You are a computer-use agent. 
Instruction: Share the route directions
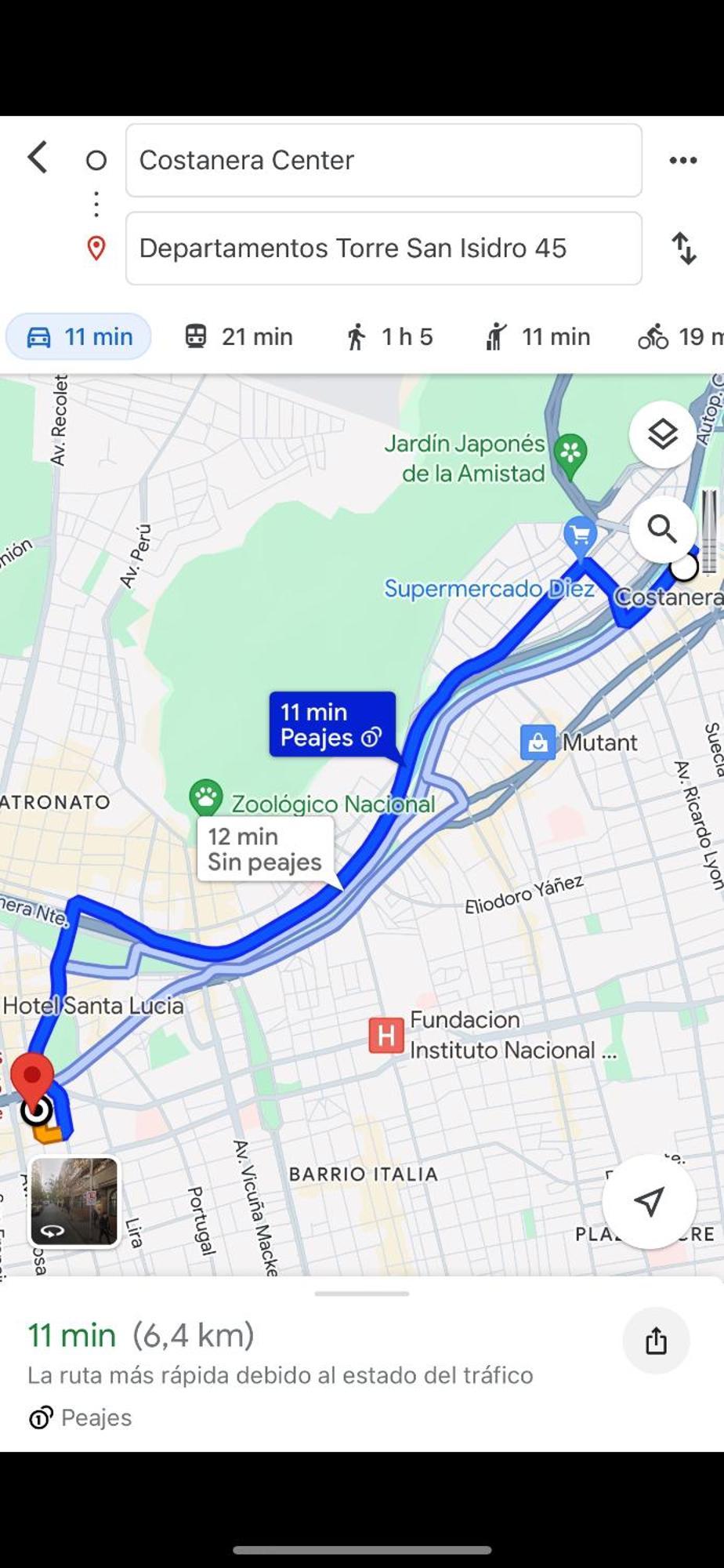(655, 1341)
